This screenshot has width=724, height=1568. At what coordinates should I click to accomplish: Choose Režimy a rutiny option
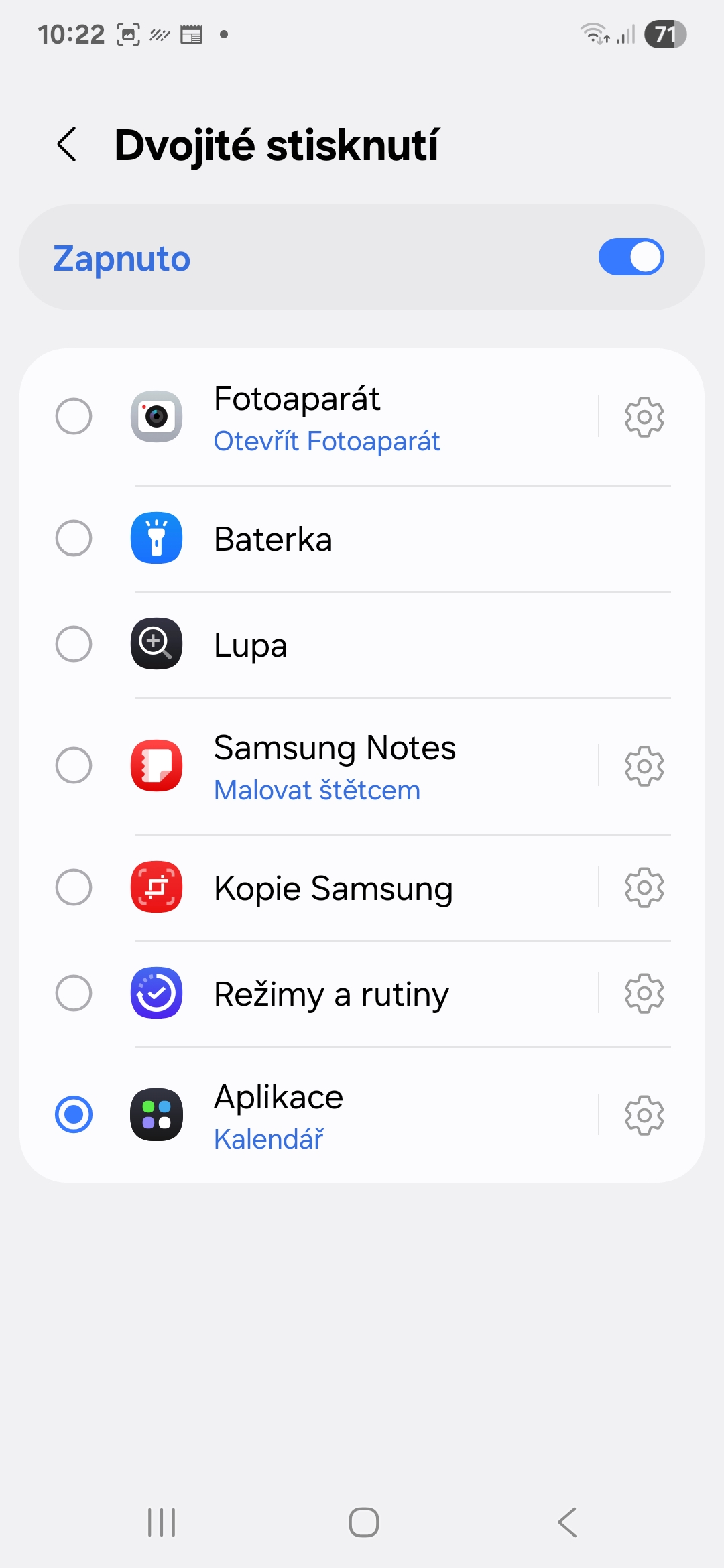pyautogui.click(x=74, y=993)
